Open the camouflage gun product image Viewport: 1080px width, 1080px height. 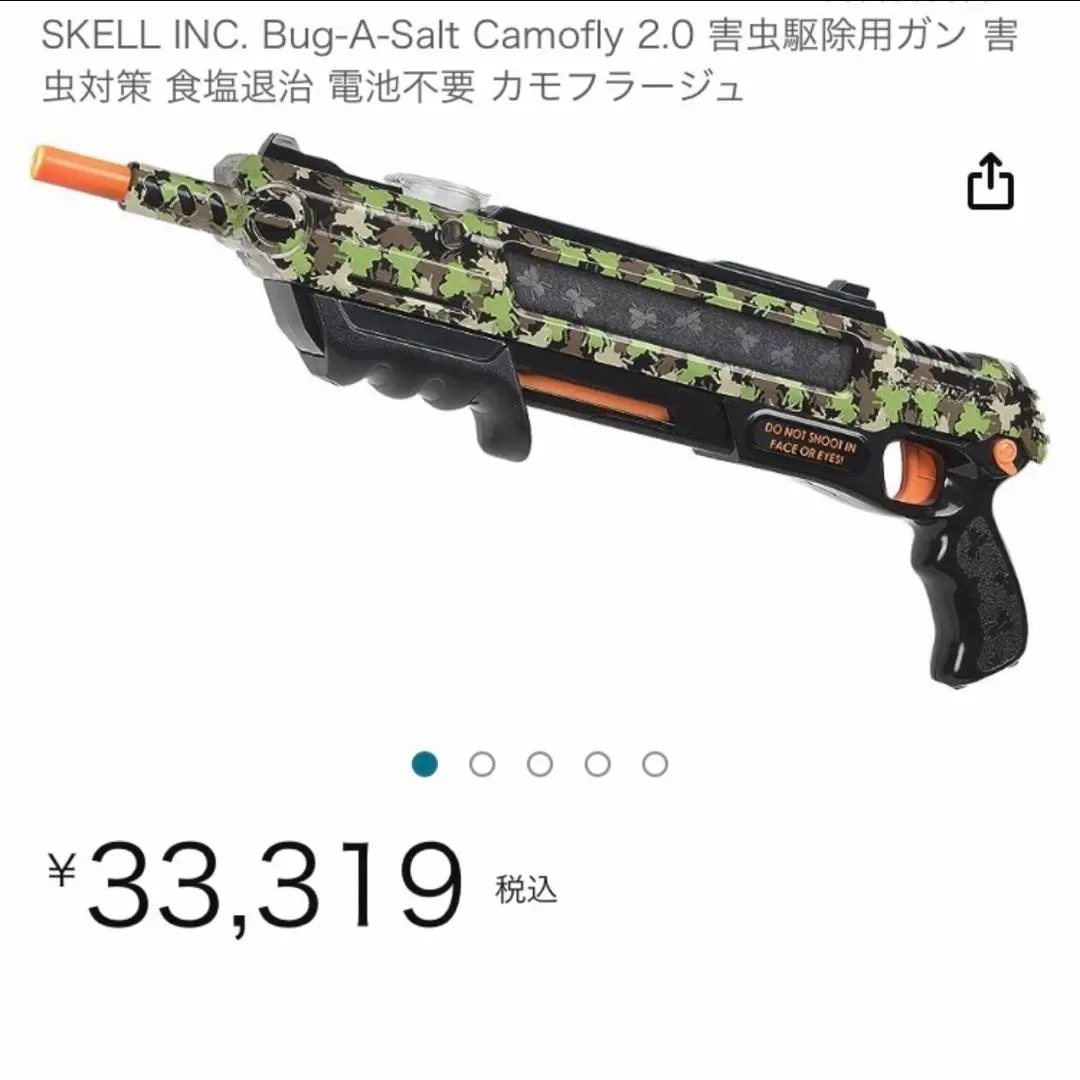540,400
